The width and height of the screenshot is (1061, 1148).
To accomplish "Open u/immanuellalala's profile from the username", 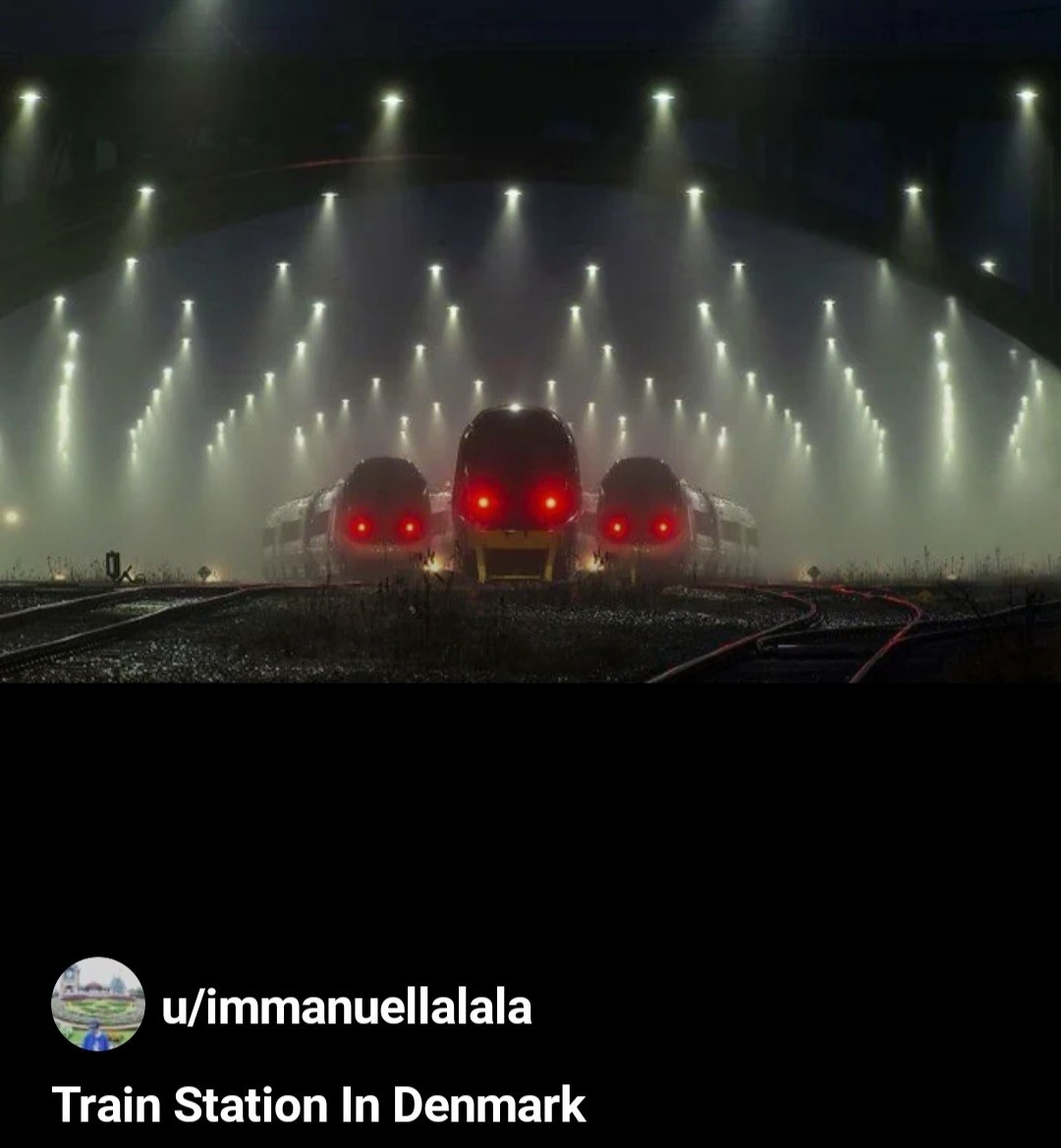I will coord(347,1008).
